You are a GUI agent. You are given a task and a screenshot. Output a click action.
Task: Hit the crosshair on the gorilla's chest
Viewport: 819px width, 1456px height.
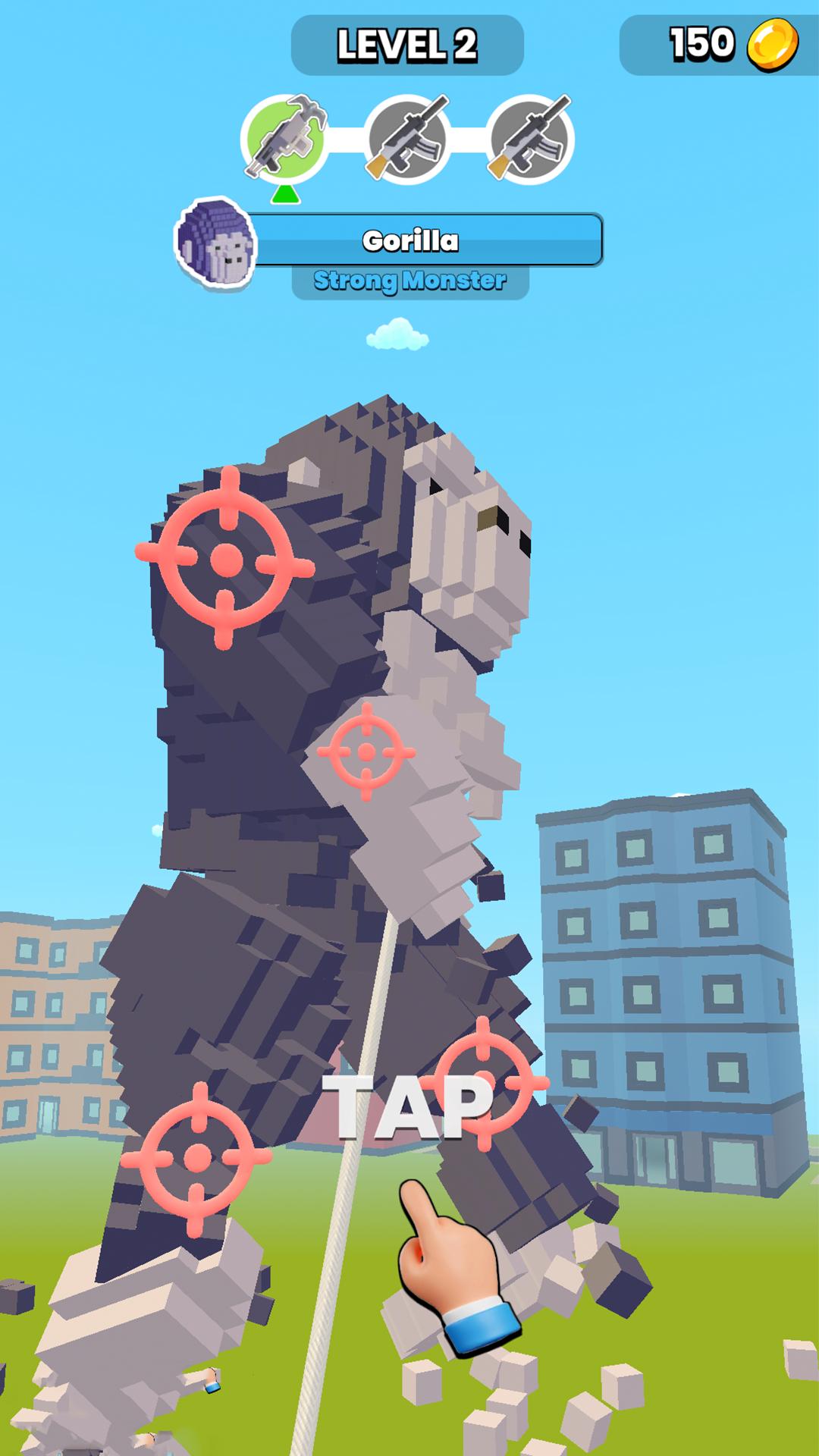point(366,752)
